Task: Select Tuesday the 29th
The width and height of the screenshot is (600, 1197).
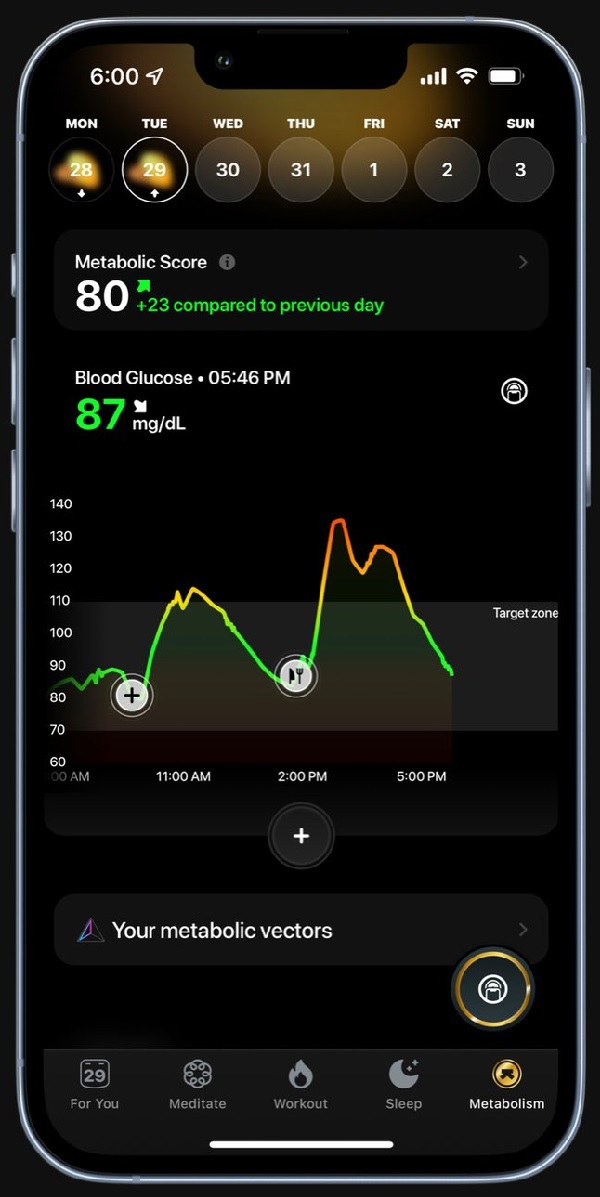Action: [154, 170]
